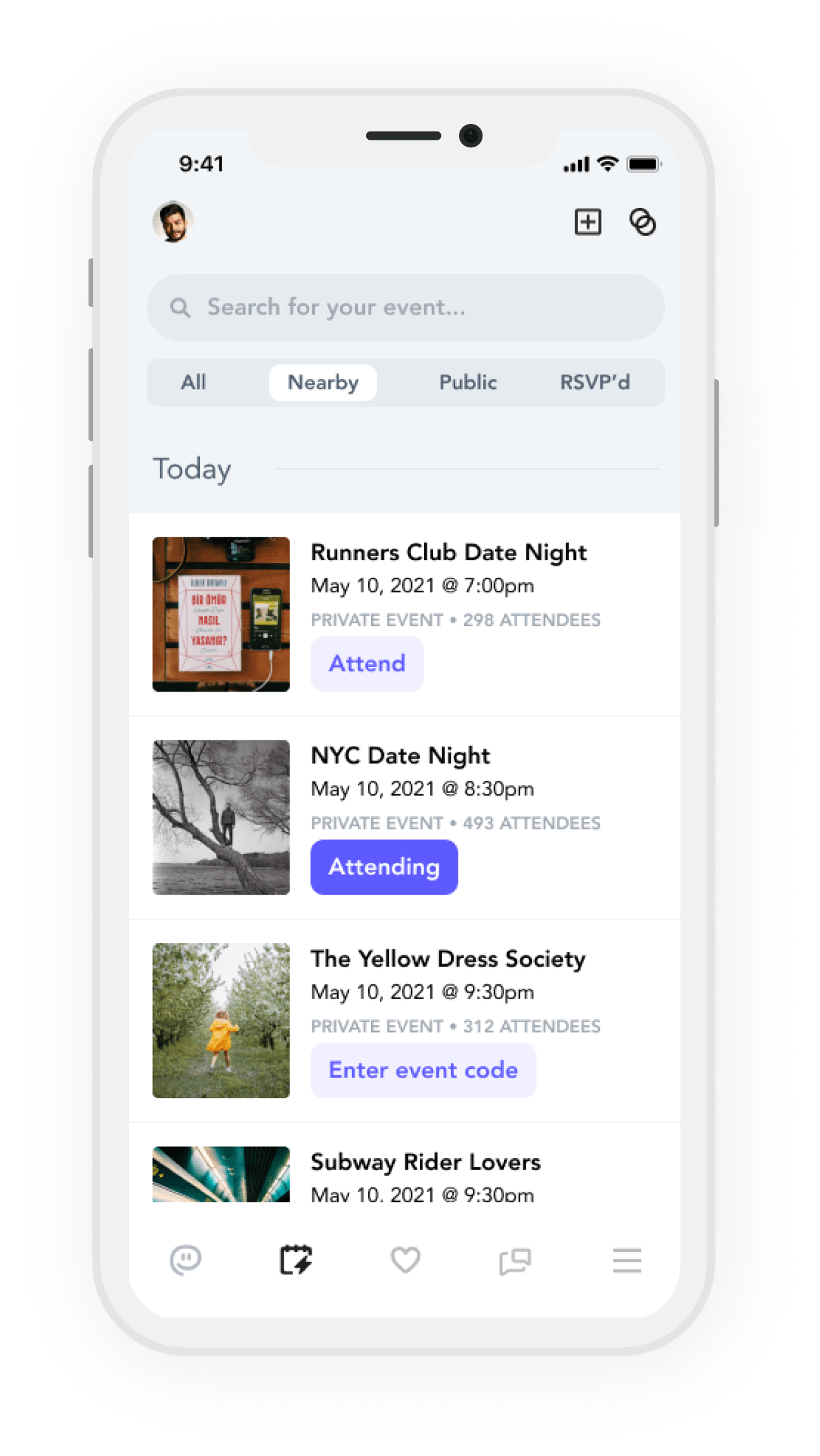Attend Runners Club Date Night
Screen dimensions: 820x1456
367,664
